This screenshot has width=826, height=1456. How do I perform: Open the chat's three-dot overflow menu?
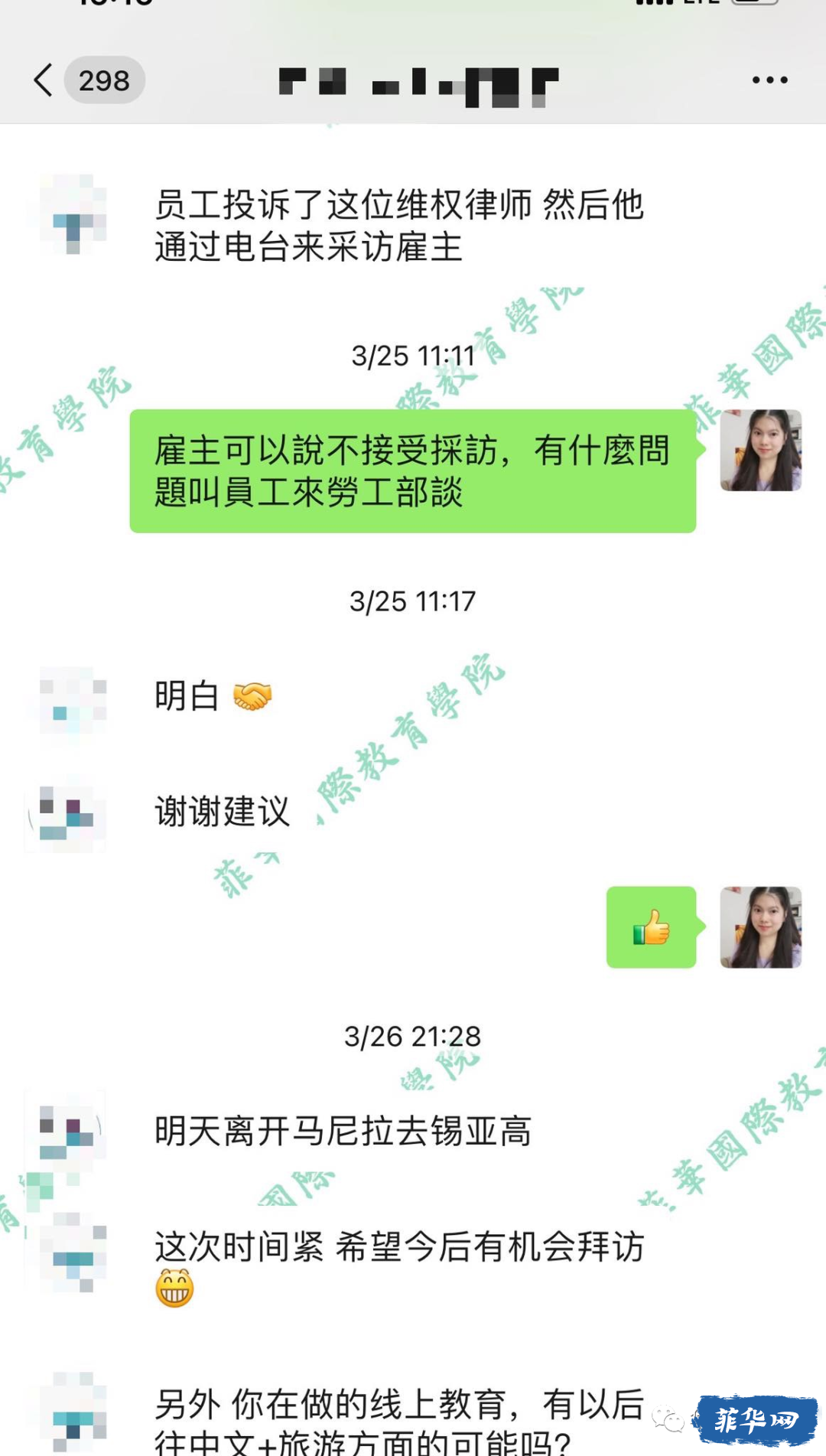click(x=769, y=80)
